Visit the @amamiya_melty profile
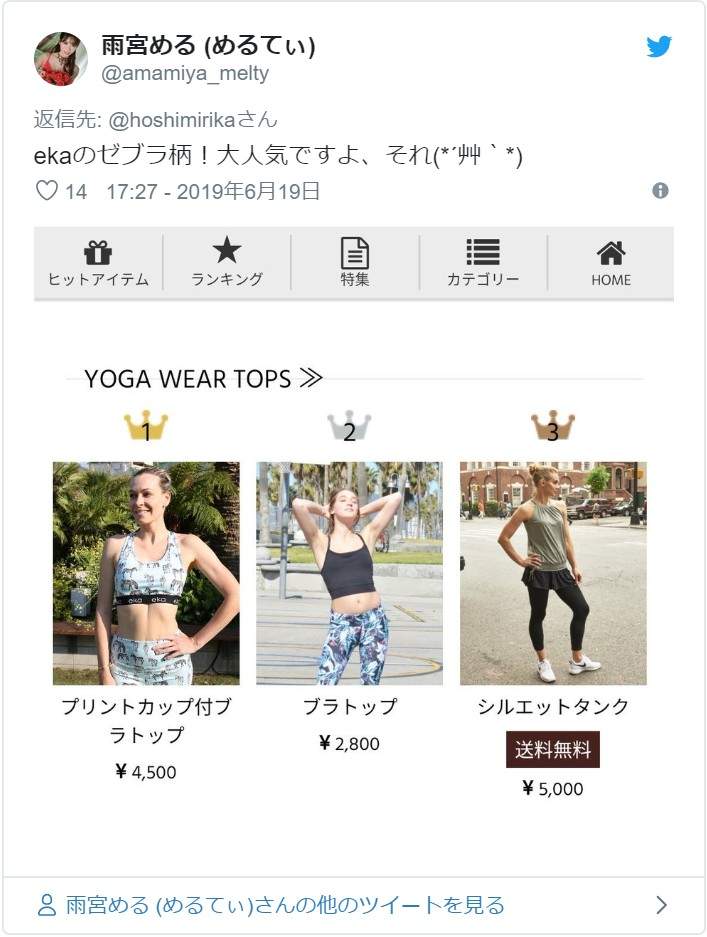The height and width of the screenshot is (937, 707). [185, 74]
